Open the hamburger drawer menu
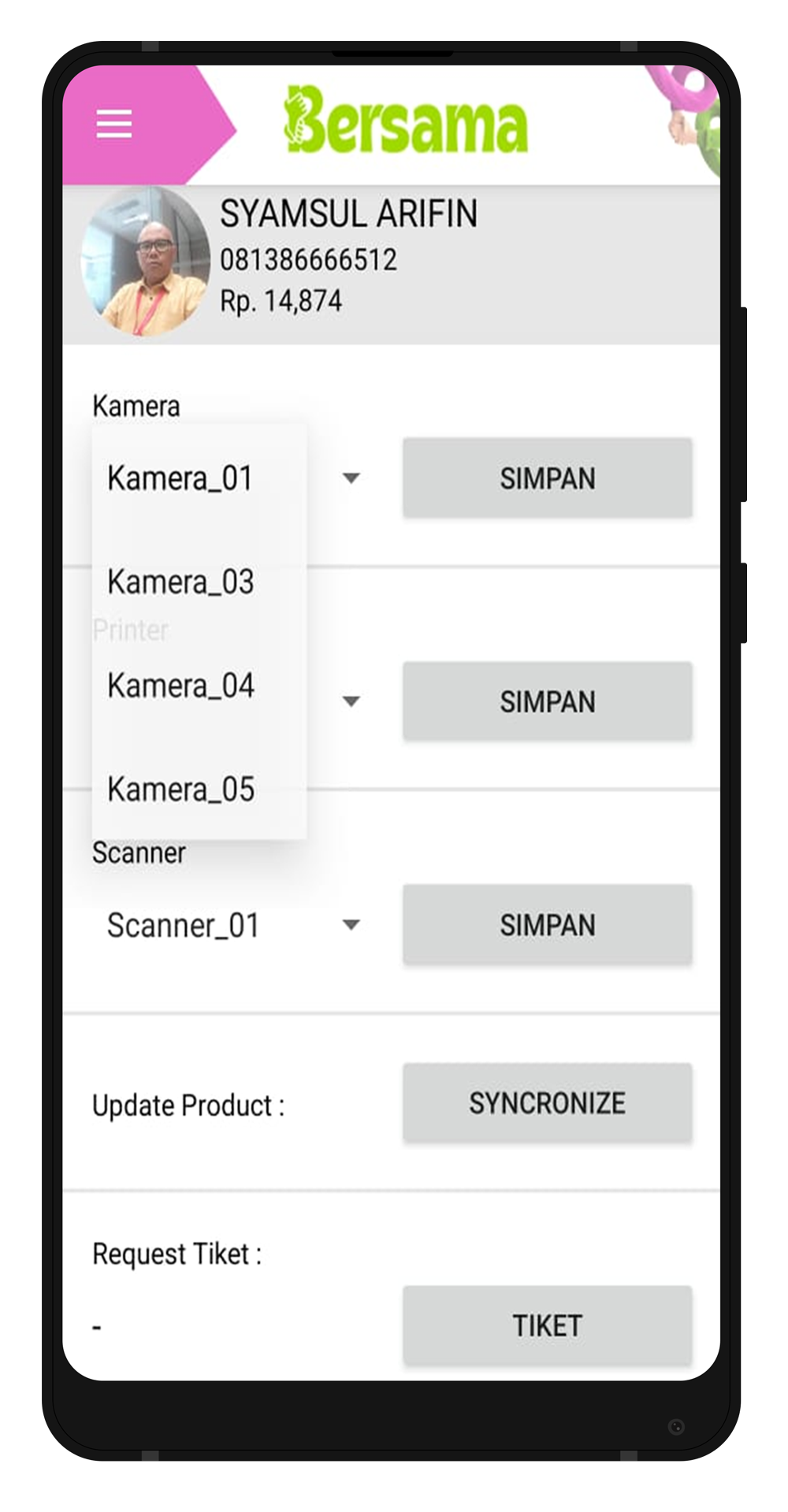788x1512 pixels. [x=114, y=124]
